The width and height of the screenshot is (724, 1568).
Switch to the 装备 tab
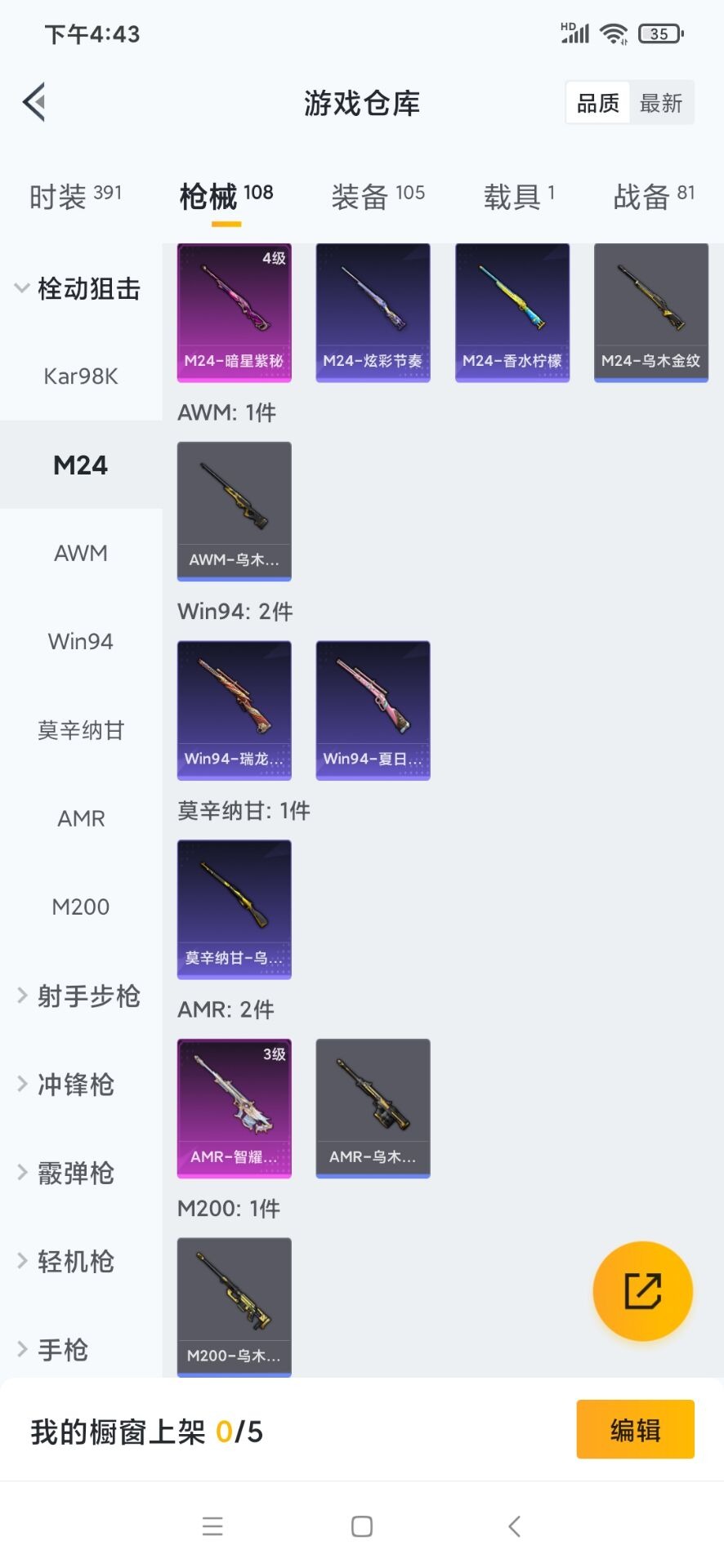coord(378,197)
